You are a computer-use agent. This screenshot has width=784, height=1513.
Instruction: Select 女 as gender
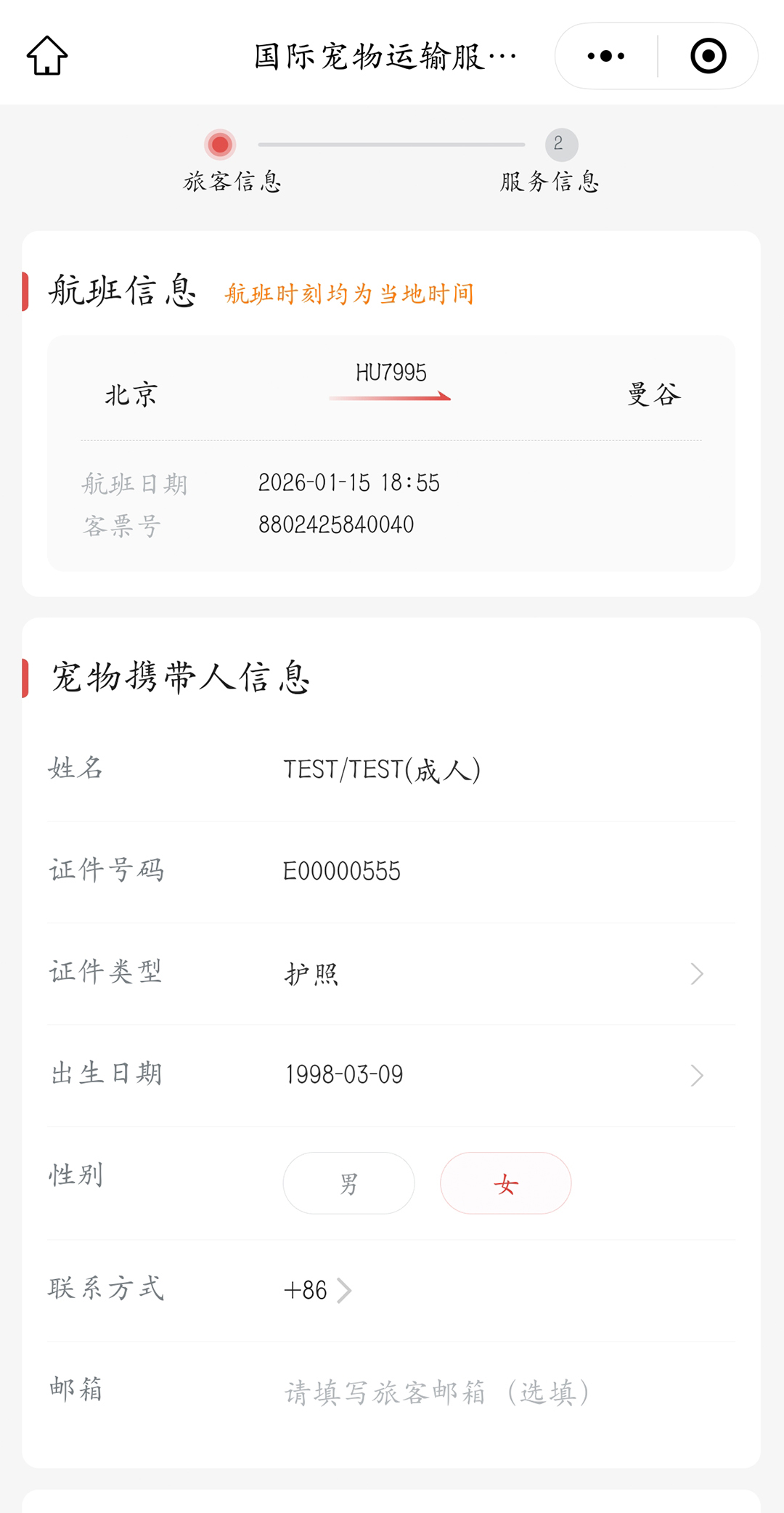505,1183
